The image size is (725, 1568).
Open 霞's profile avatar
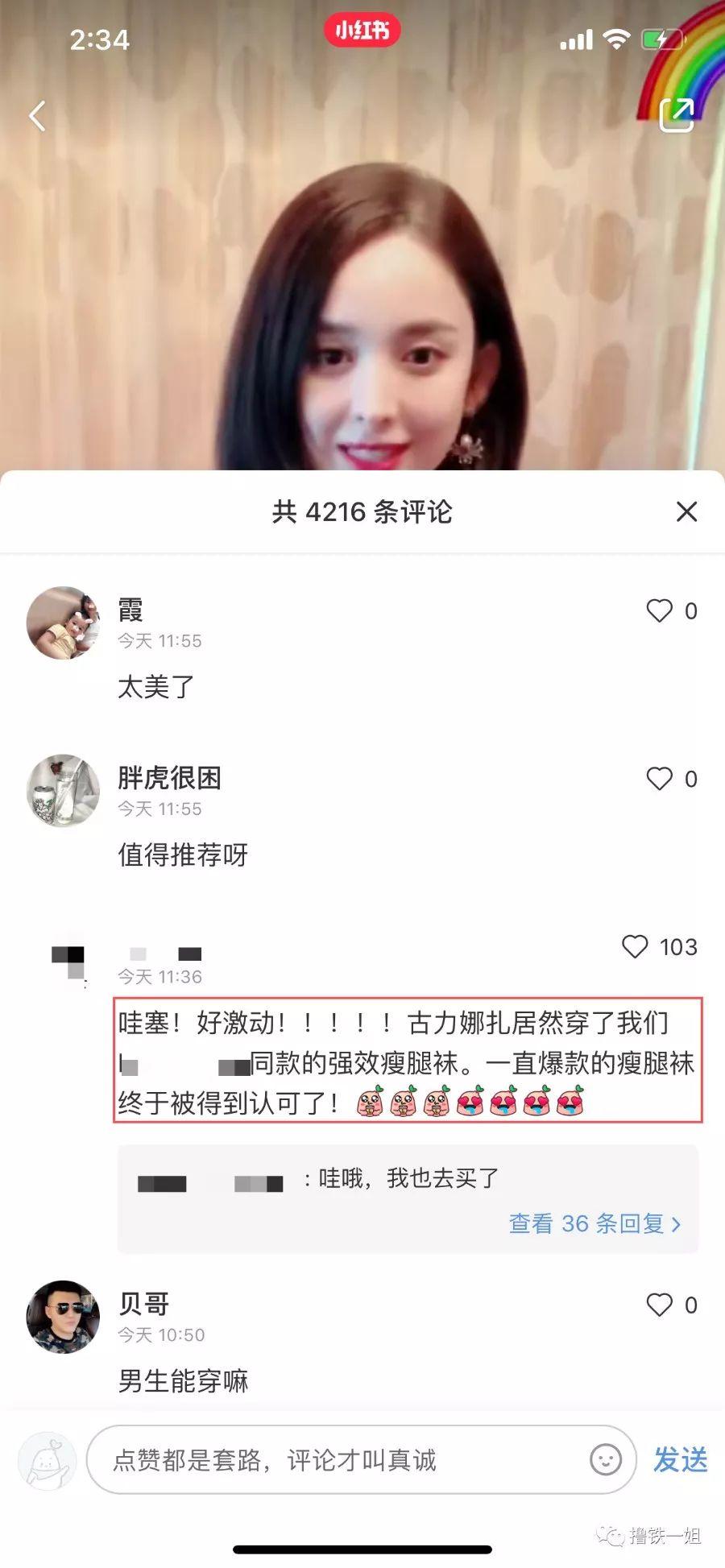coord(64,623)
